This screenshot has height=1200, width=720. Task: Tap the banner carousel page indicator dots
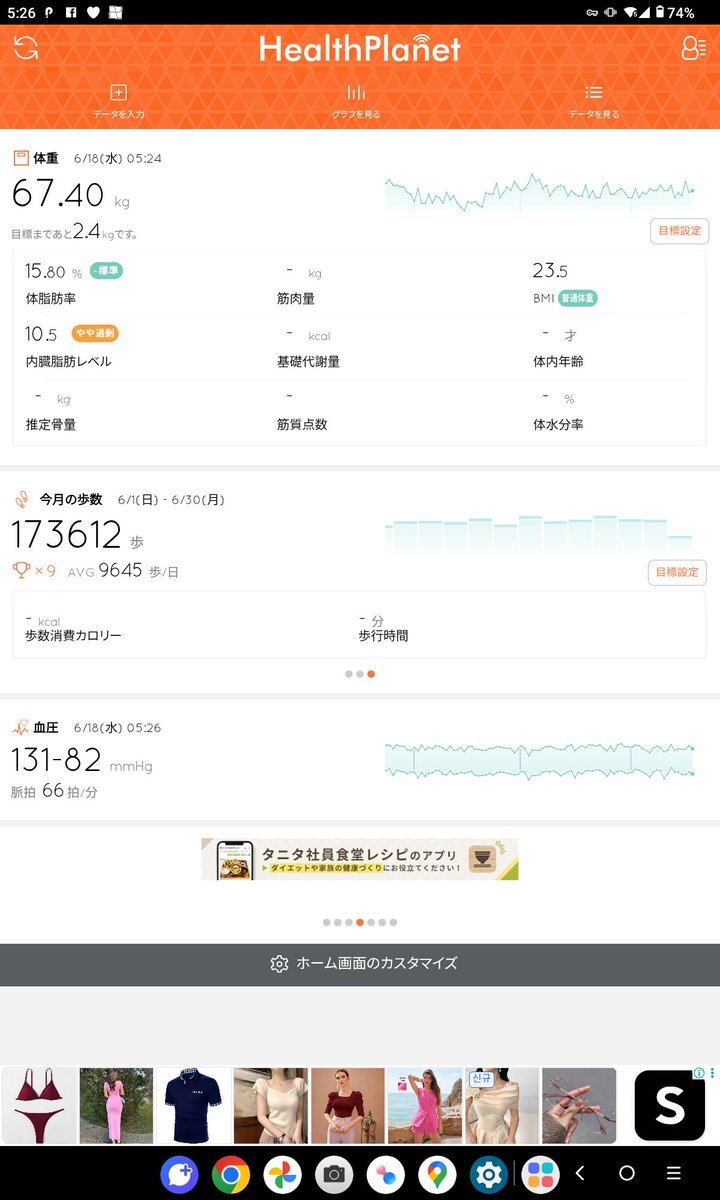[x=360, y=922]
